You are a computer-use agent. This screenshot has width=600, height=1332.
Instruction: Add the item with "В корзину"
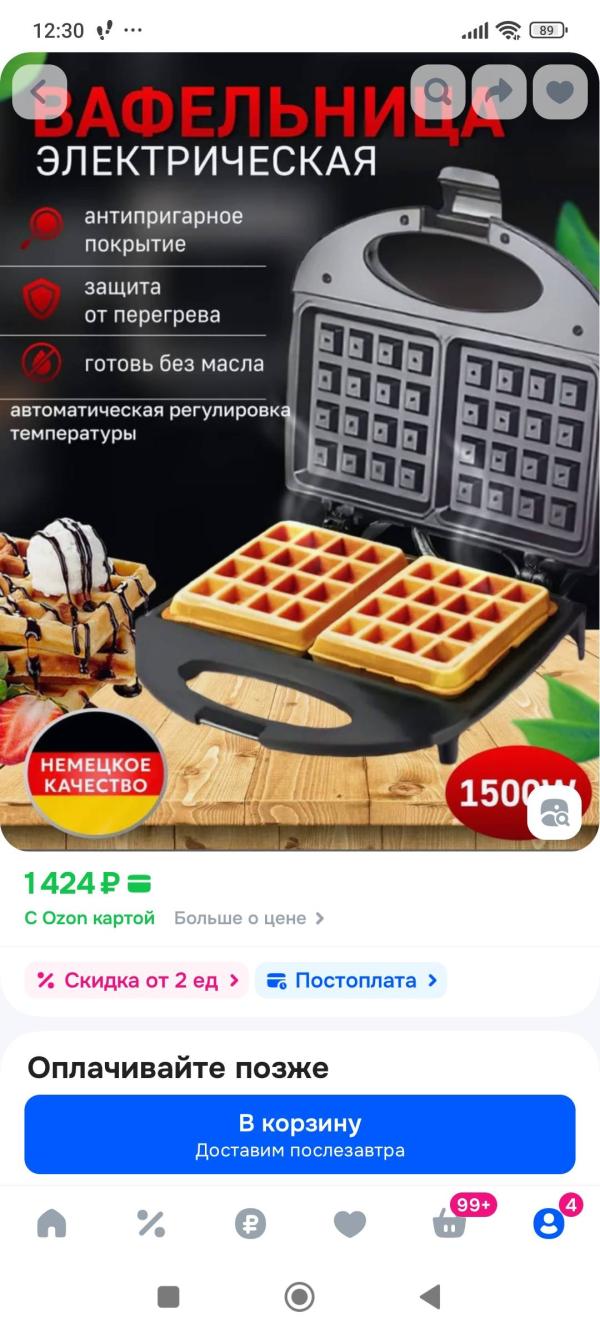tap(300, 1134)
